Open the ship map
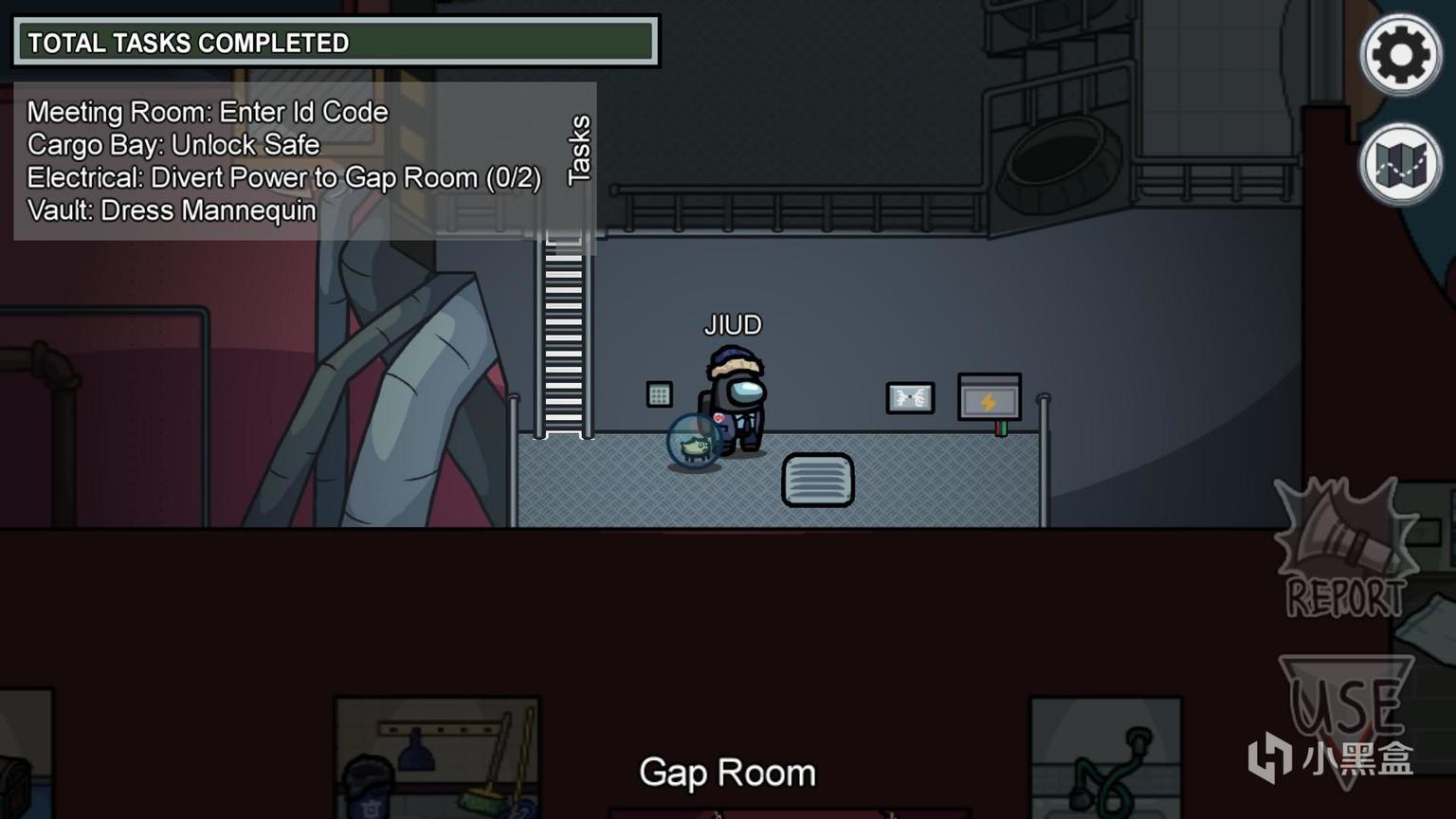This screenshot has width=1456, height=819. tap(1400, 165)
